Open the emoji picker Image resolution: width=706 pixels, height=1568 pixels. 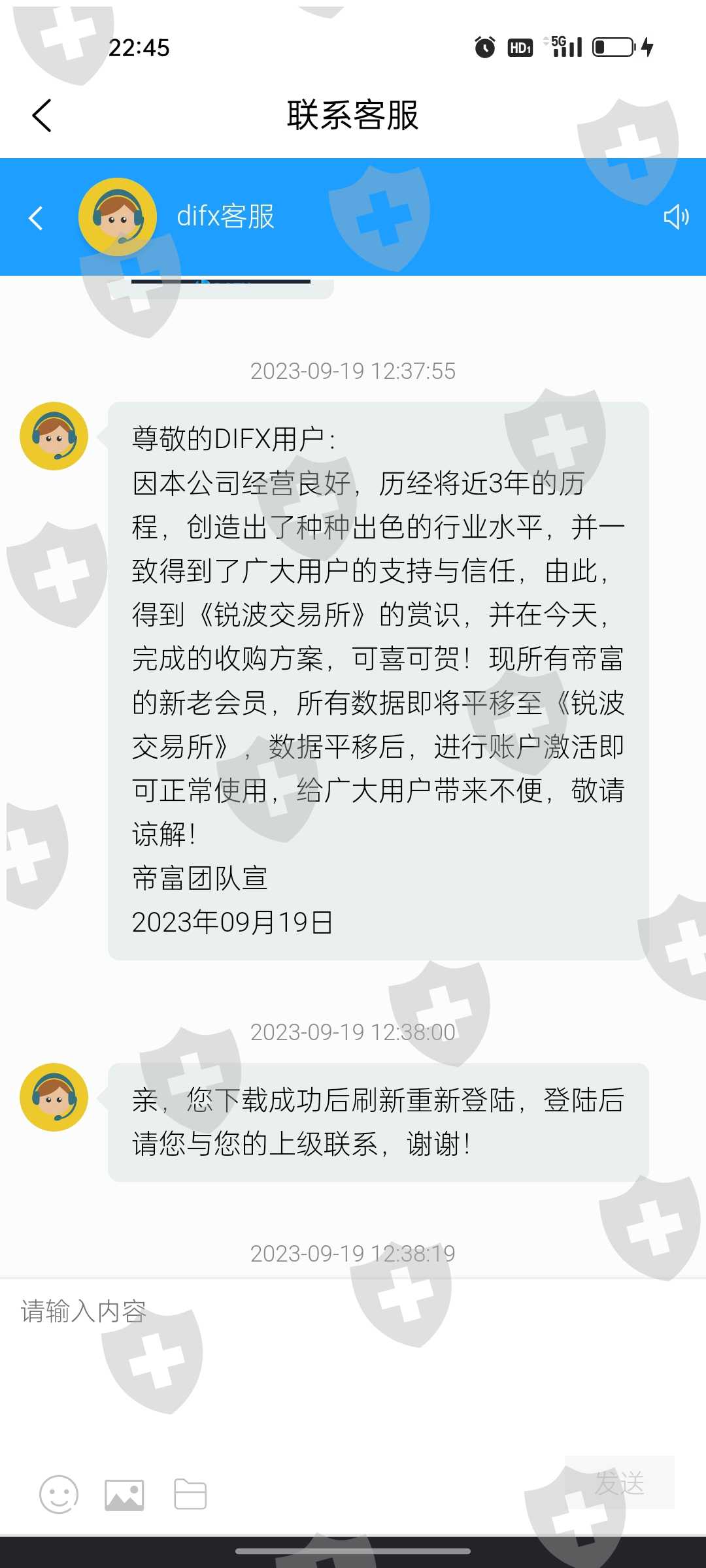point(59,1494)
